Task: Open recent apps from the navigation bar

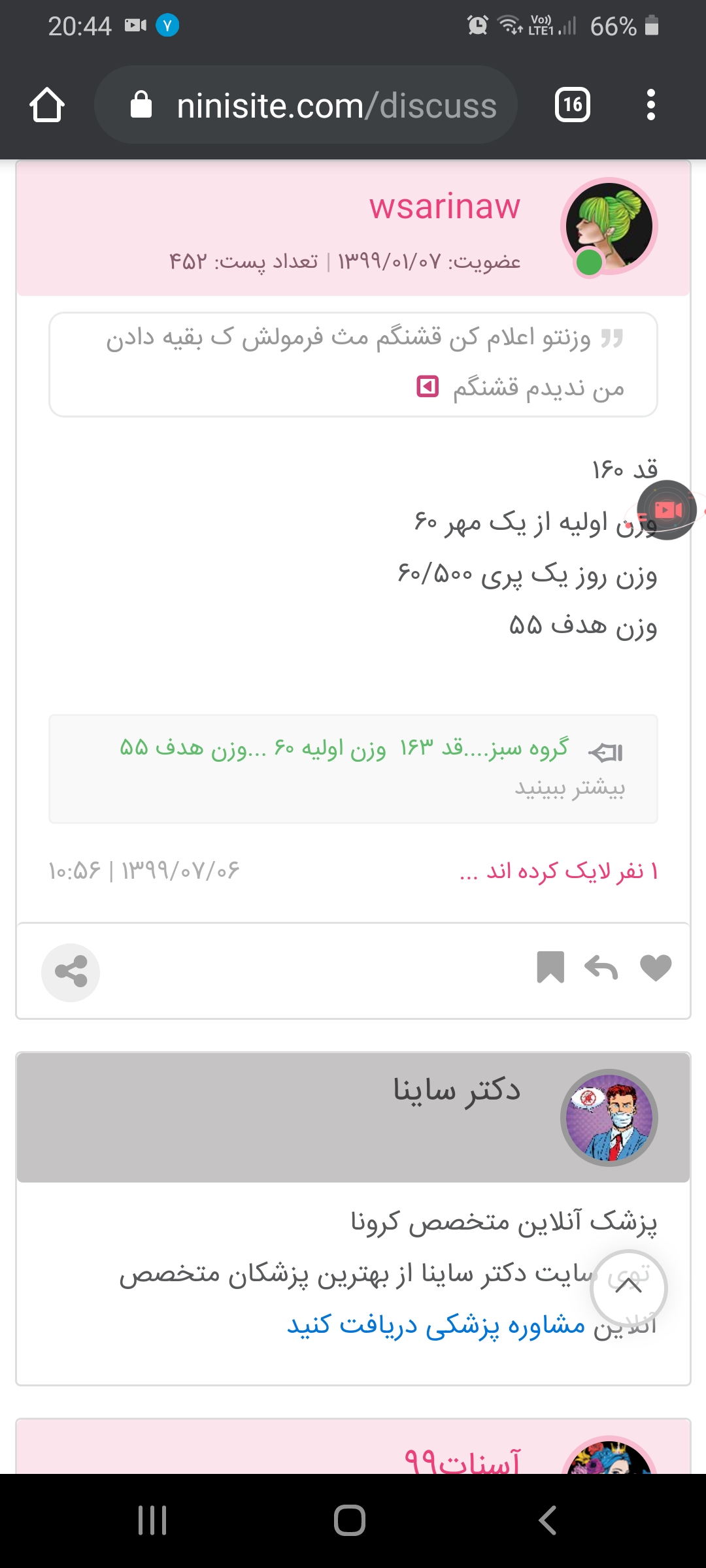Action: coord(152,1520)
